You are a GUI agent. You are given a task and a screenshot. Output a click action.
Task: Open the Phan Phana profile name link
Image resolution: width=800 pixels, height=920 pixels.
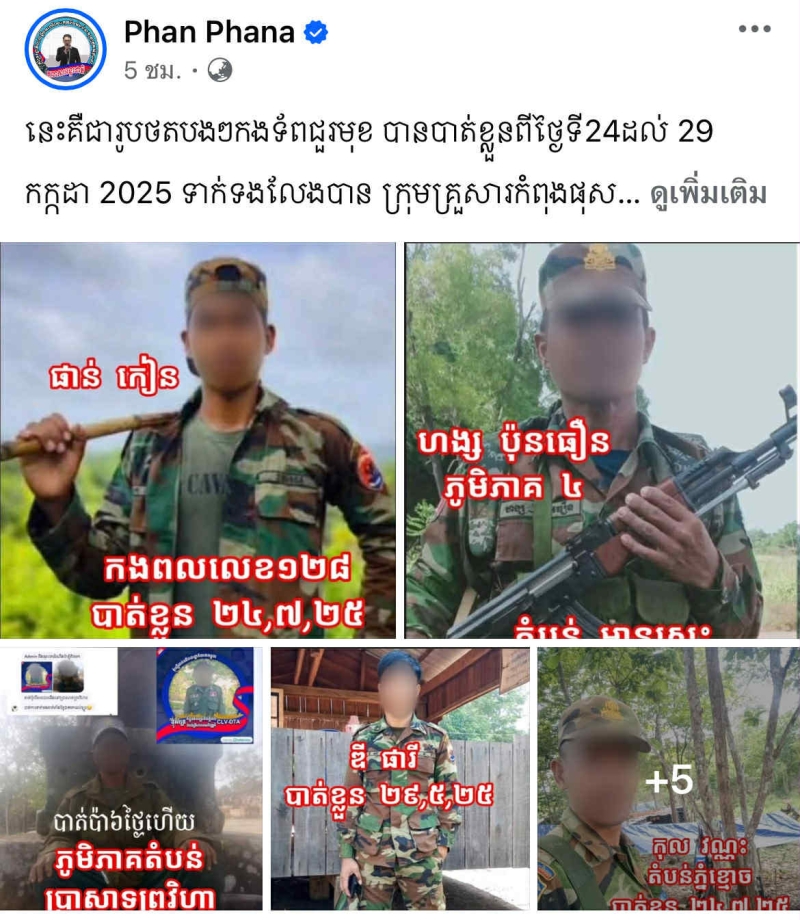(209, 32)
